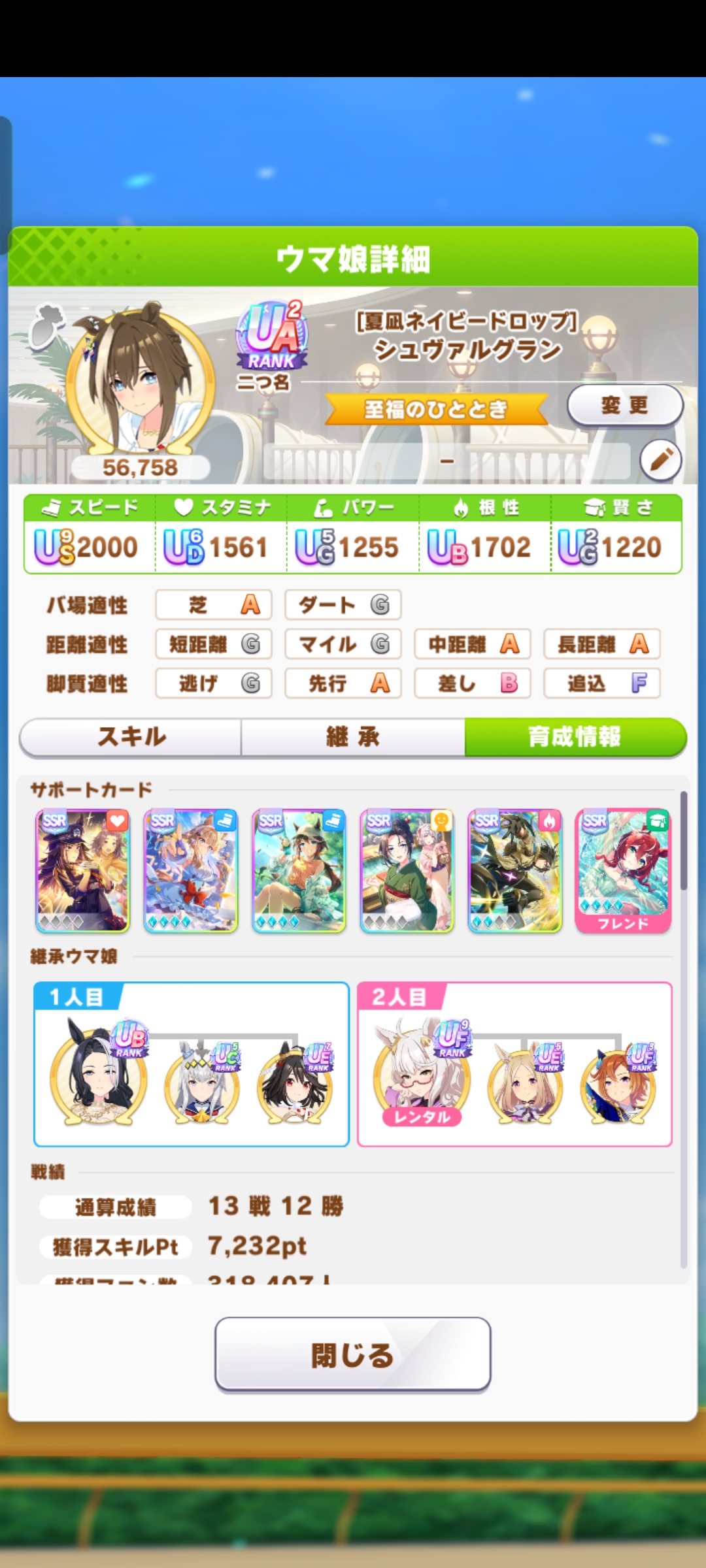The height and width of the screenshot is (1568, 706).
Task: Open the 2人目 レンタル inheritance panel
Action: coord(514,1064)
